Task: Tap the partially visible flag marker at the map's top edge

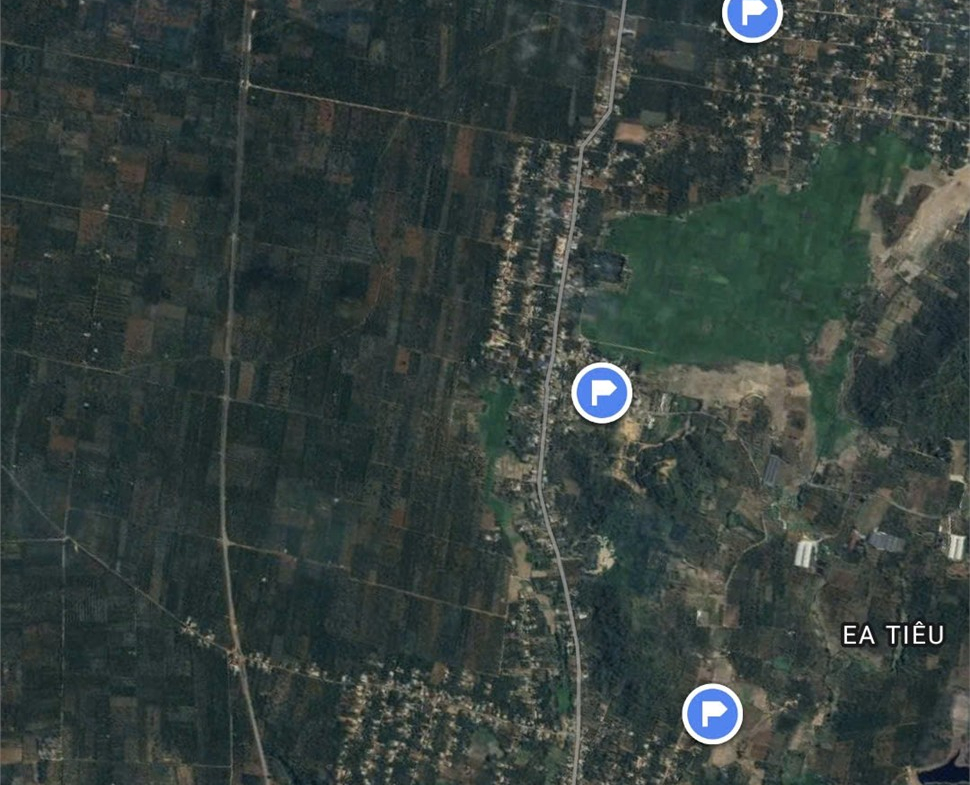Action: [x=751, y=15]
